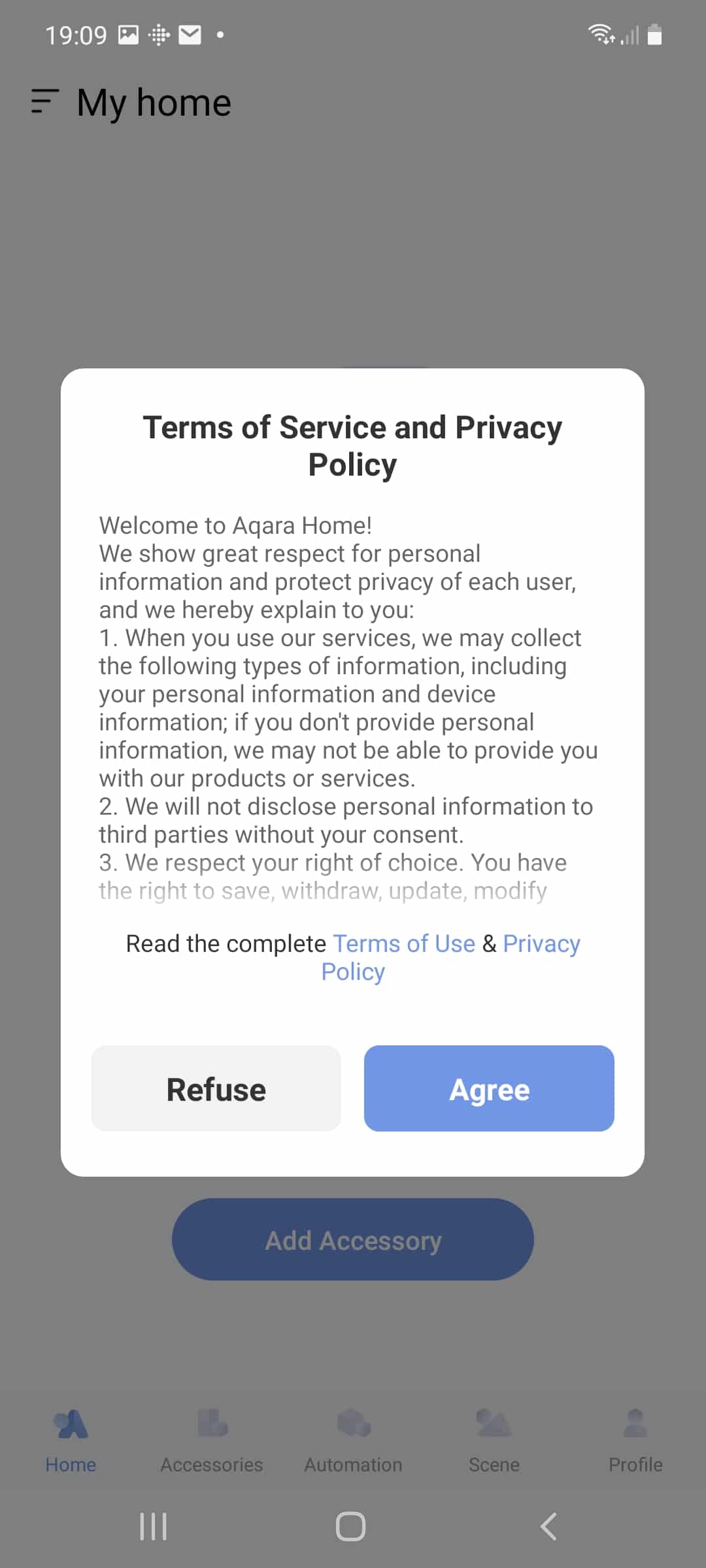The width and height of the screenshot is (706, 1568).
Task: Switch to the Automation tab
Action: [353, 1440]
